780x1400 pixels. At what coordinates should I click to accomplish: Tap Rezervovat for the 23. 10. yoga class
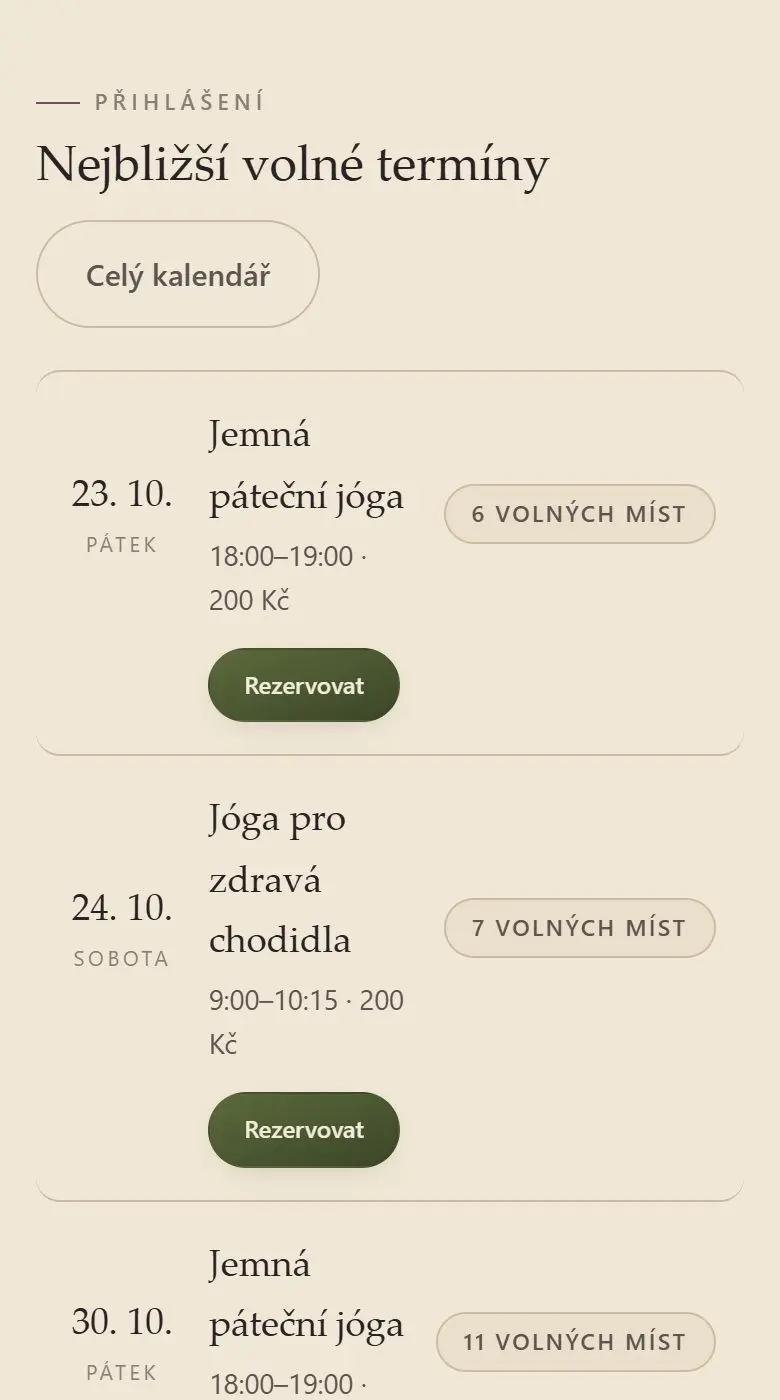(x=304, y=686)
